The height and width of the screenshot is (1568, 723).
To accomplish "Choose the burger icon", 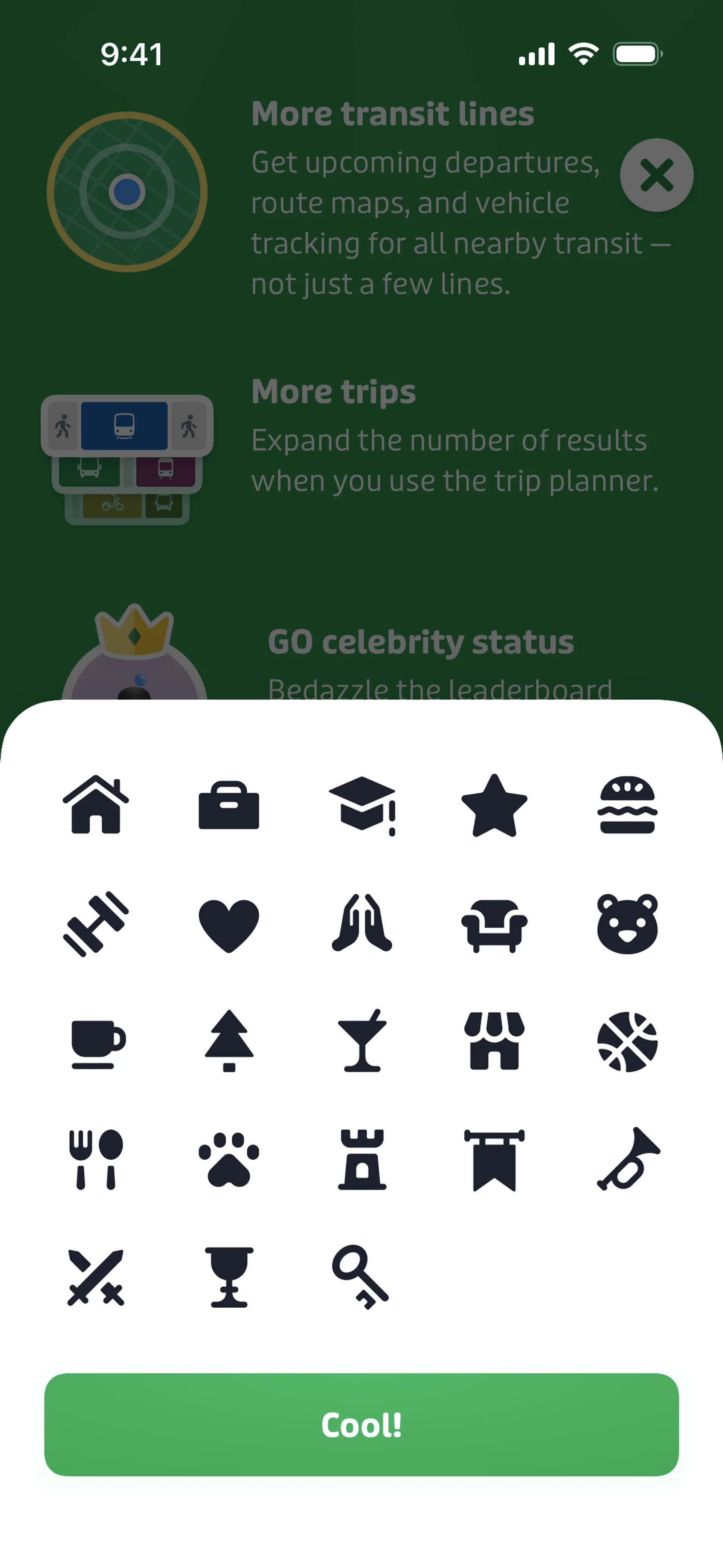I will click(x=627, y=805).
